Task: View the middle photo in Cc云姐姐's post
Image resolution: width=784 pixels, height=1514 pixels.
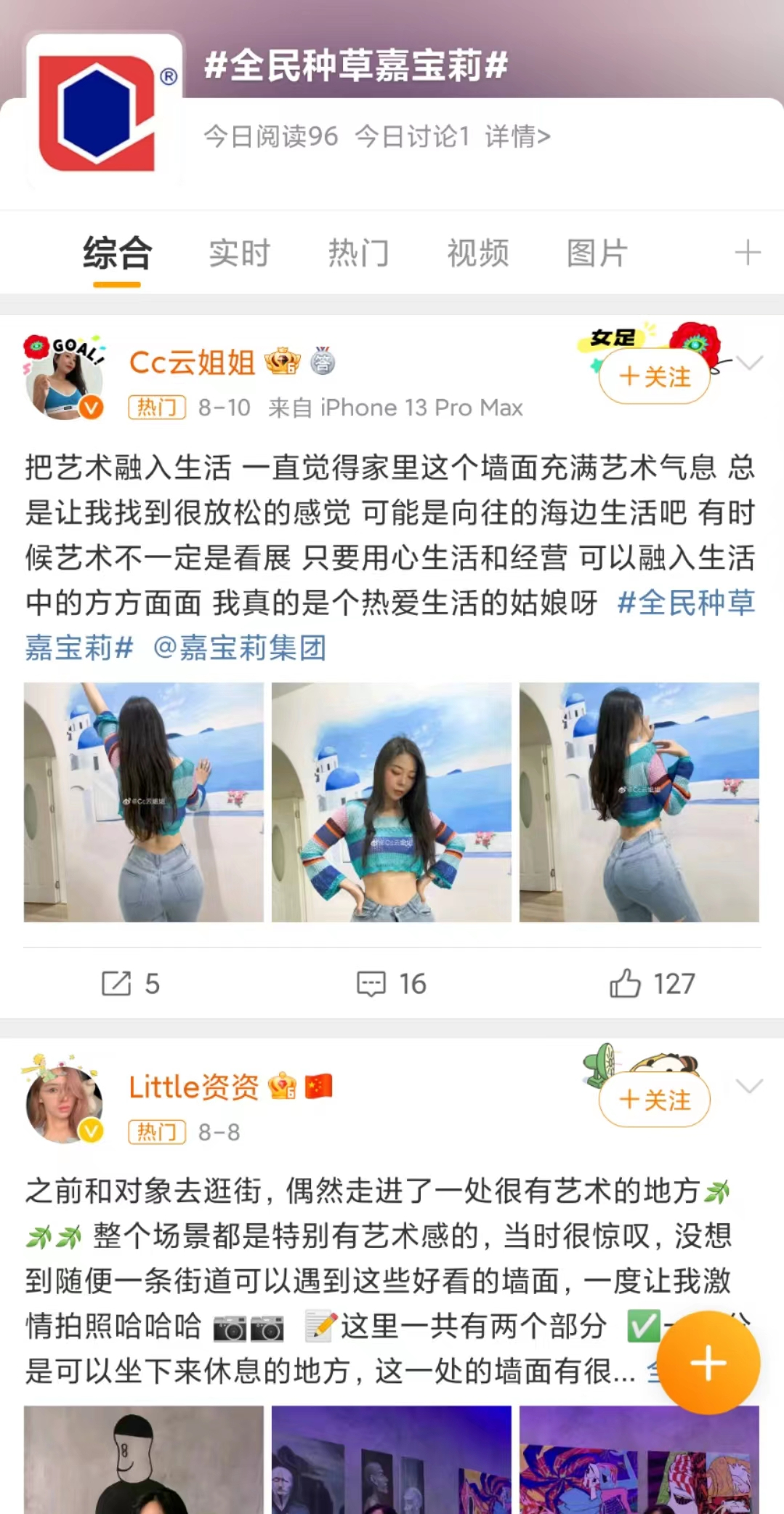Action: coord(391,802)
